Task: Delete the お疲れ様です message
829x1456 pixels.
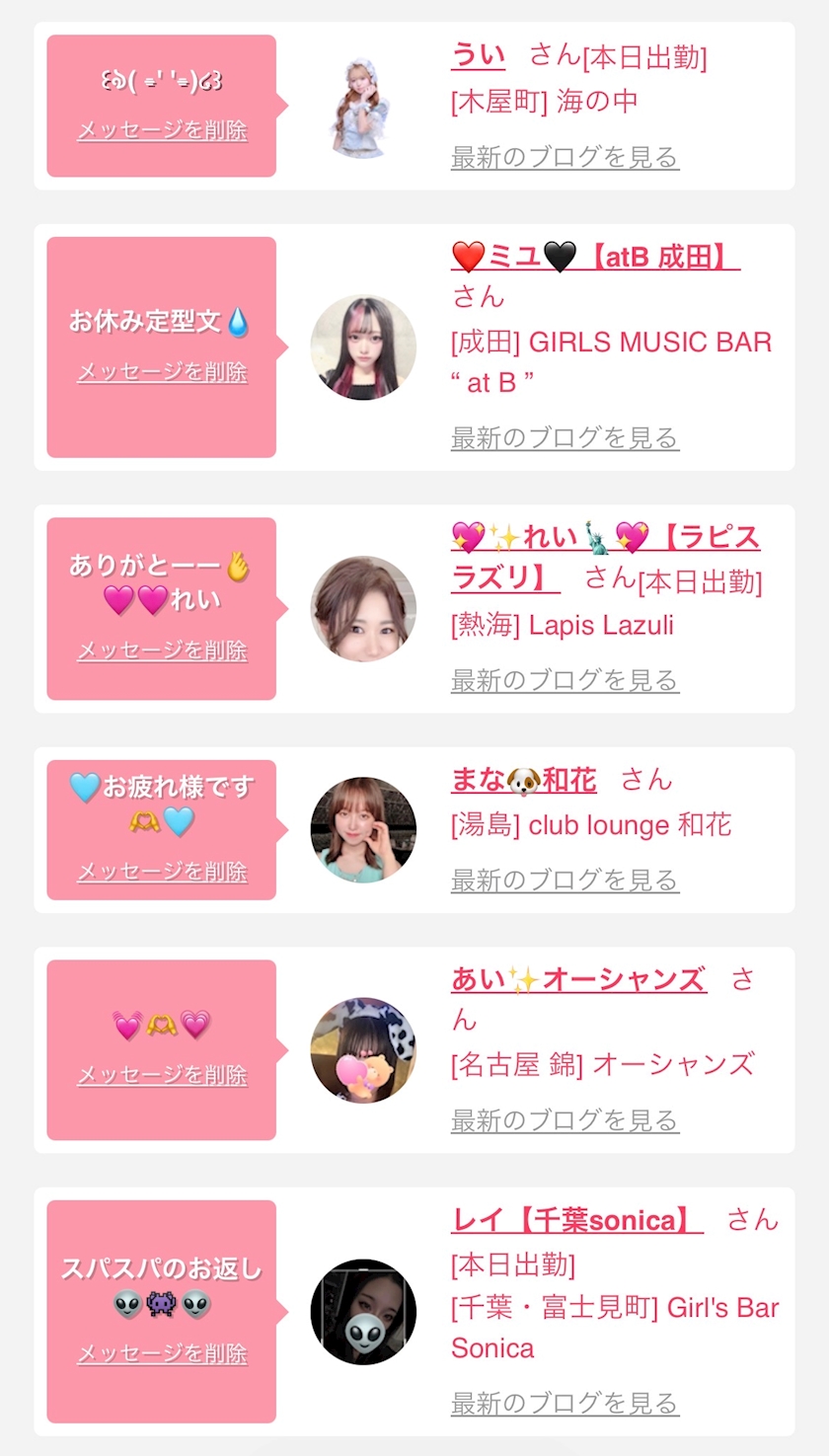Action: click(162, 872)
